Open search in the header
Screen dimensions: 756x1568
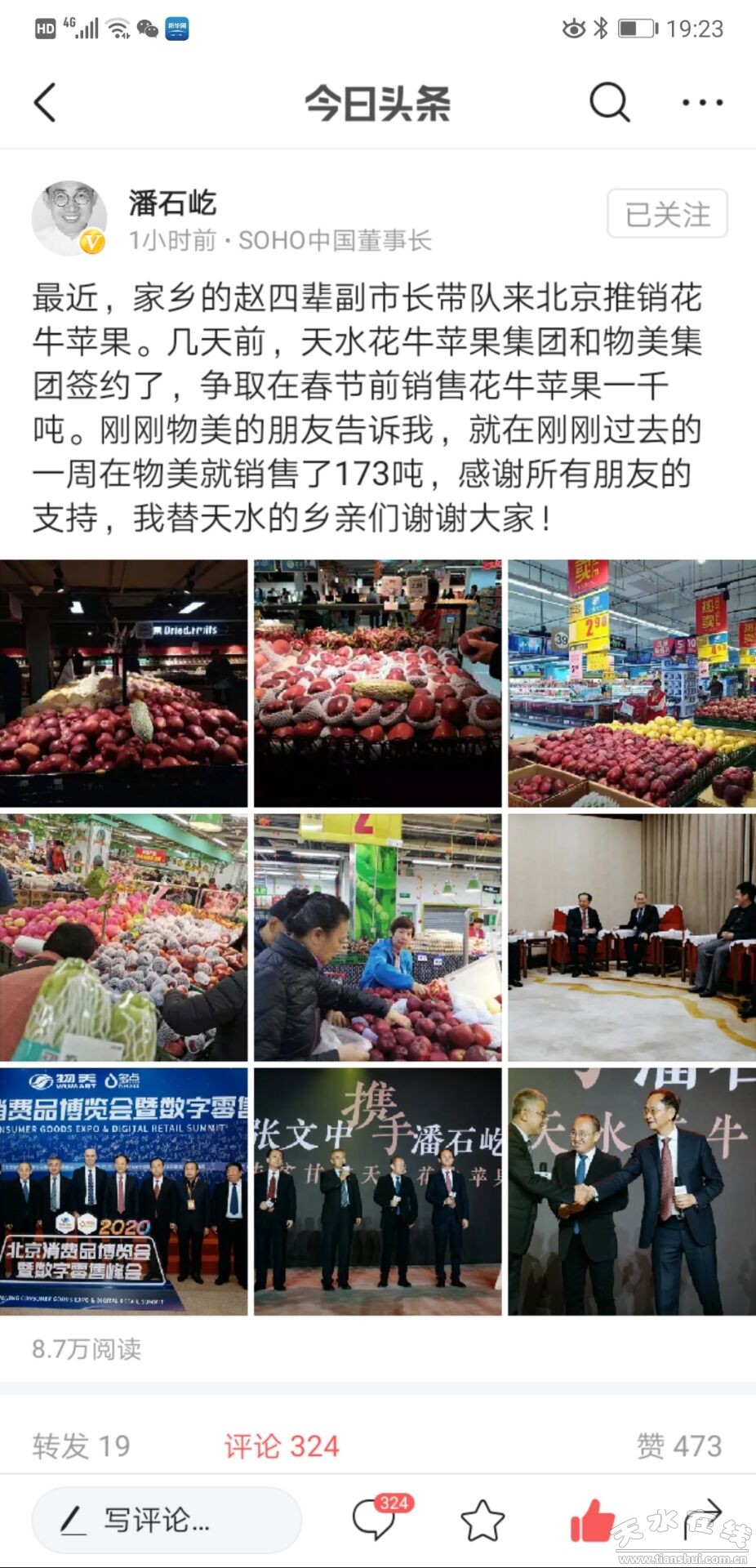click(609, 103)
